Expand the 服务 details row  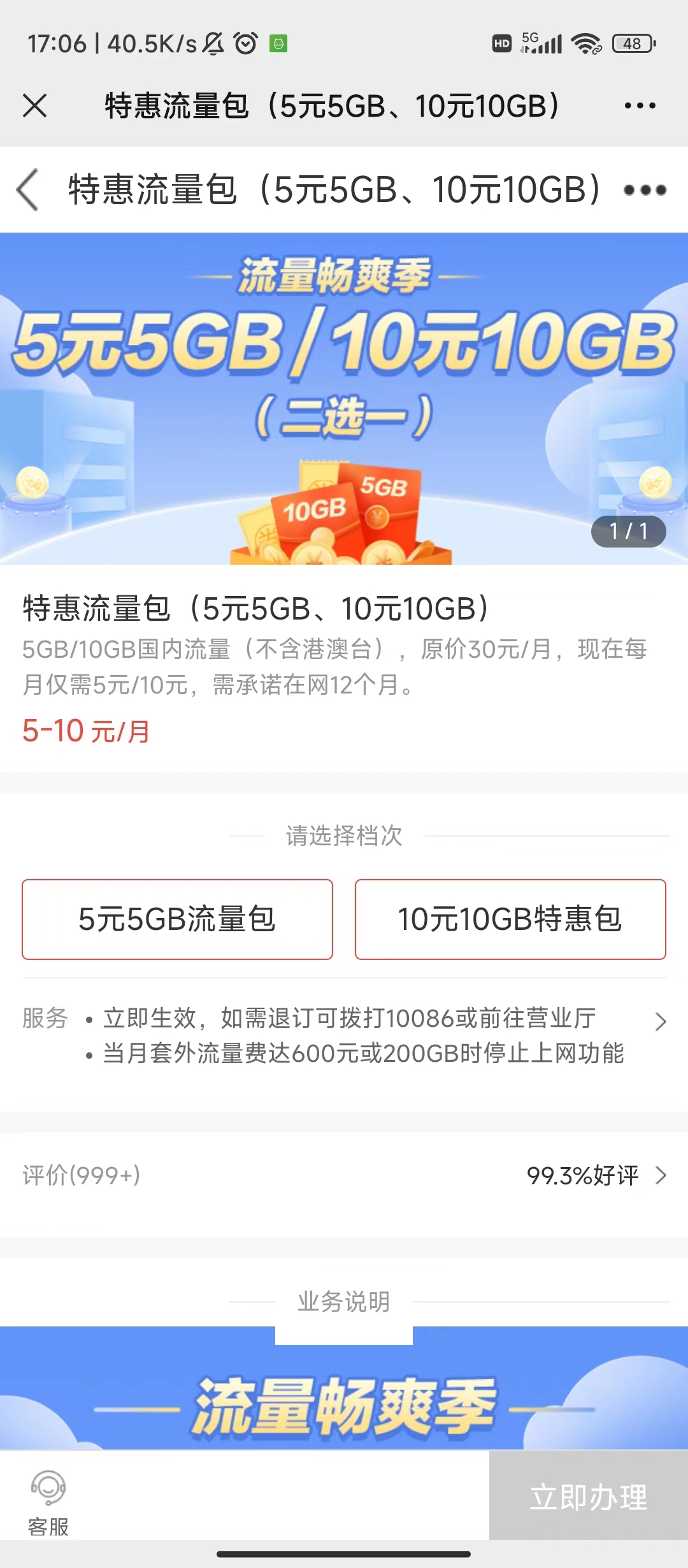pos(660,1022)
